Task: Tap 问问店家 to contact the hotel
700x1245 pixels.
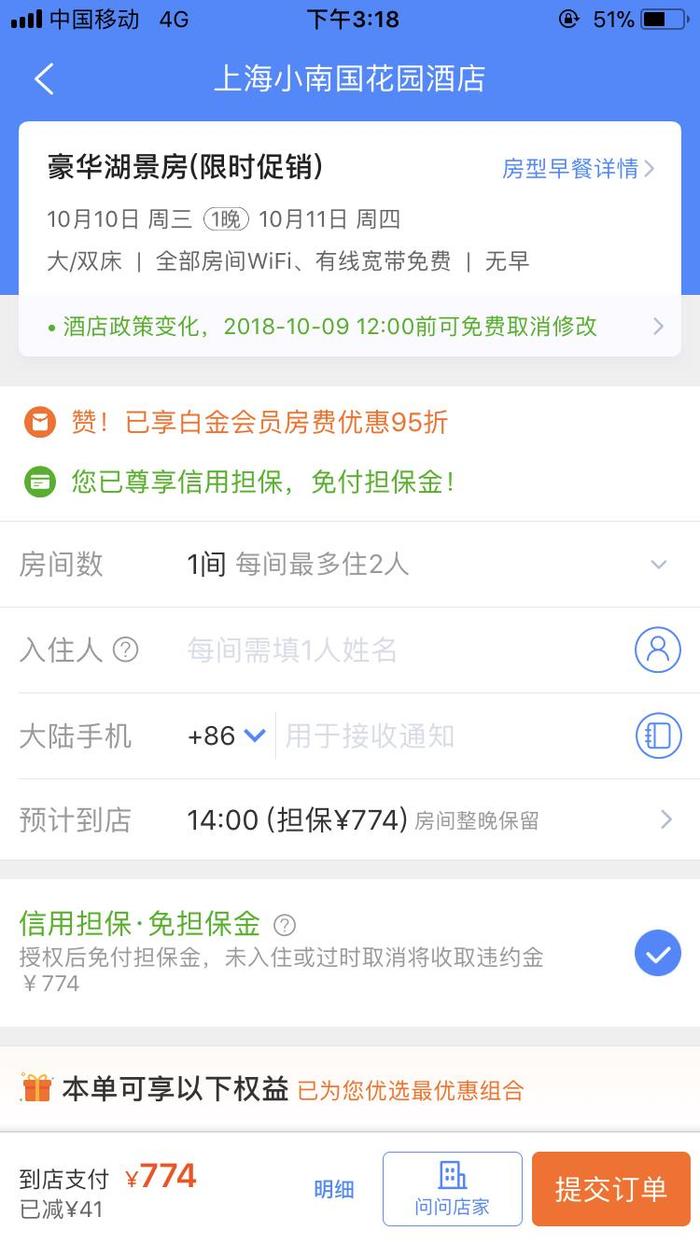Action: pyautogui.click(x=452, y=1189)
